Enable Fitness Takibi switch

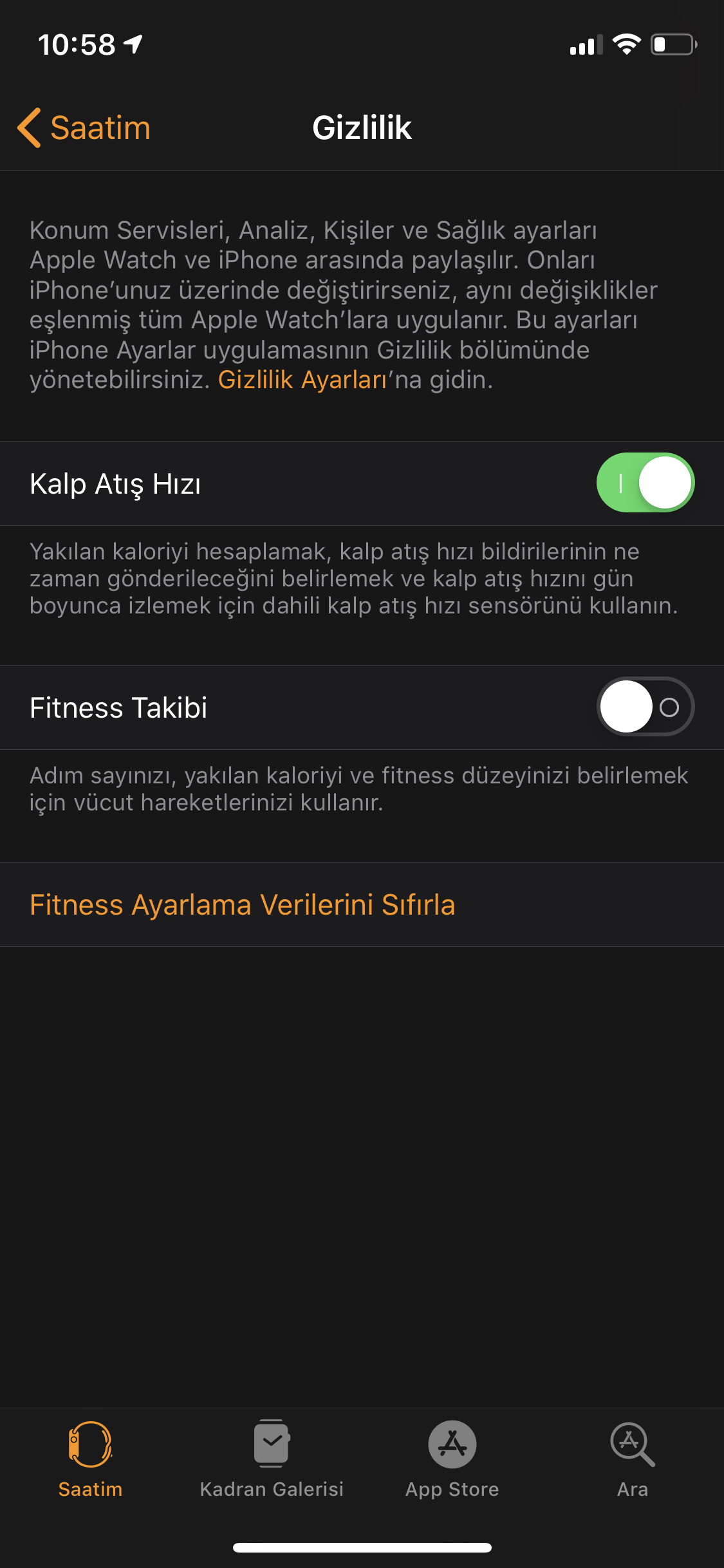pyautogui.click(x=645, y=707)
